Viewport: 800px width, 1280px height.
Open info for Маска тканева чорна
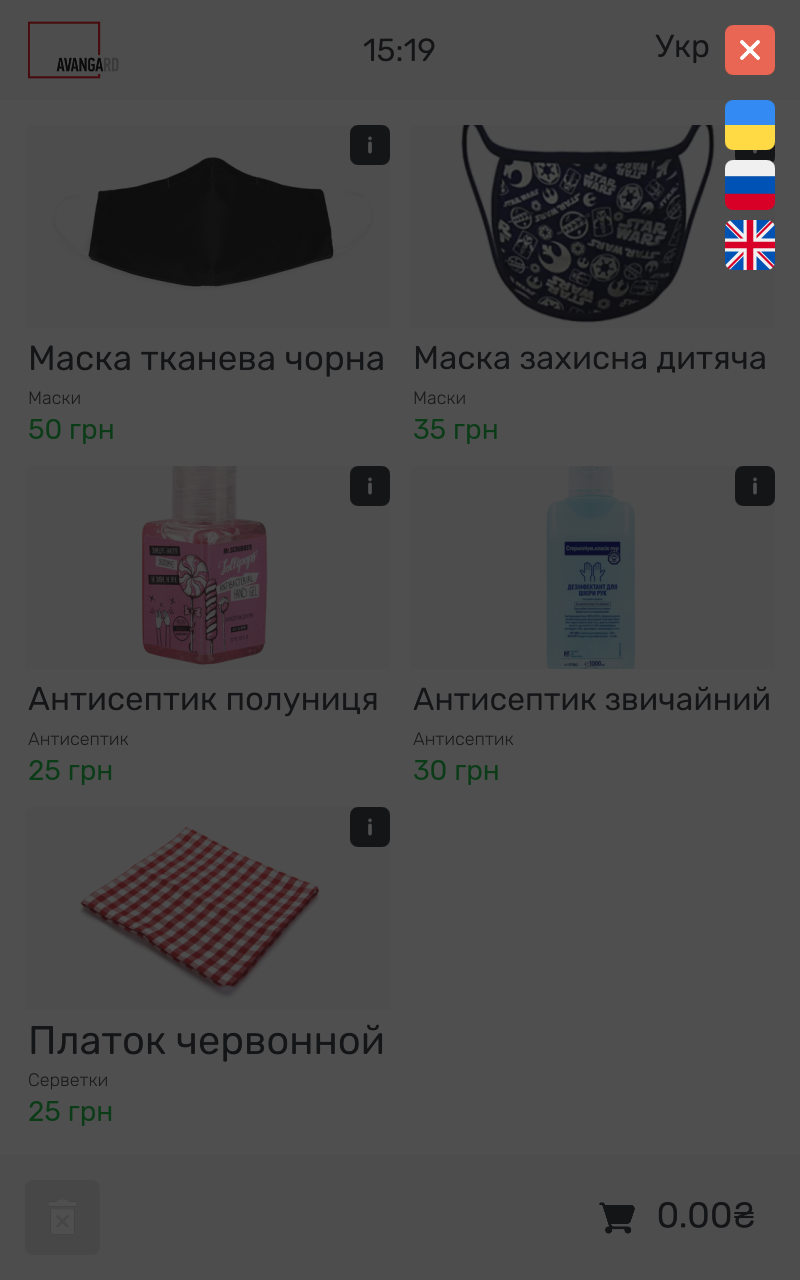click(x=370, y=145)
